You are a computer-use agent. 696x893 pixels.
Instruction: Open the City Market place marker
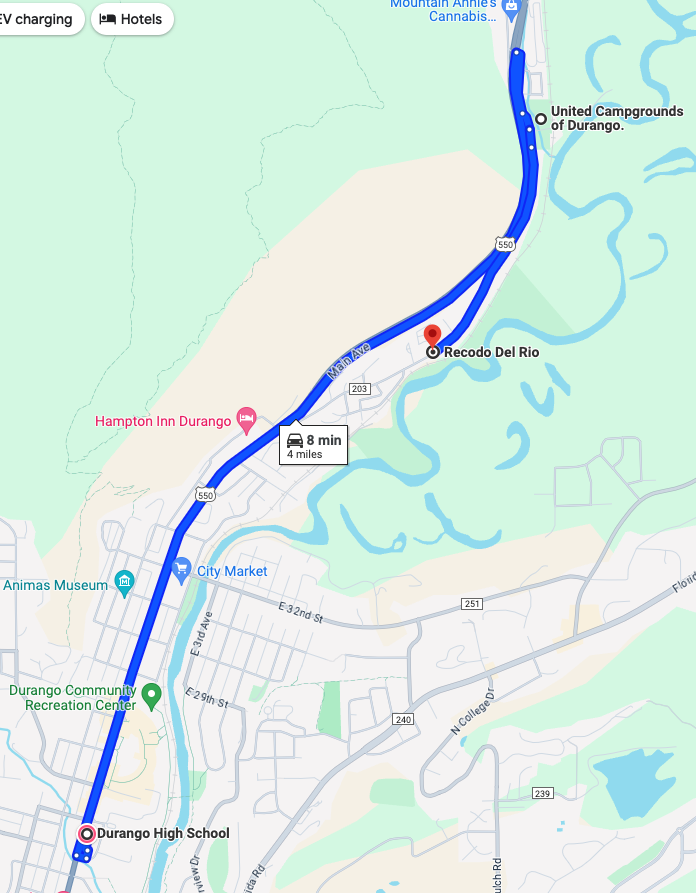pos(182,571)
